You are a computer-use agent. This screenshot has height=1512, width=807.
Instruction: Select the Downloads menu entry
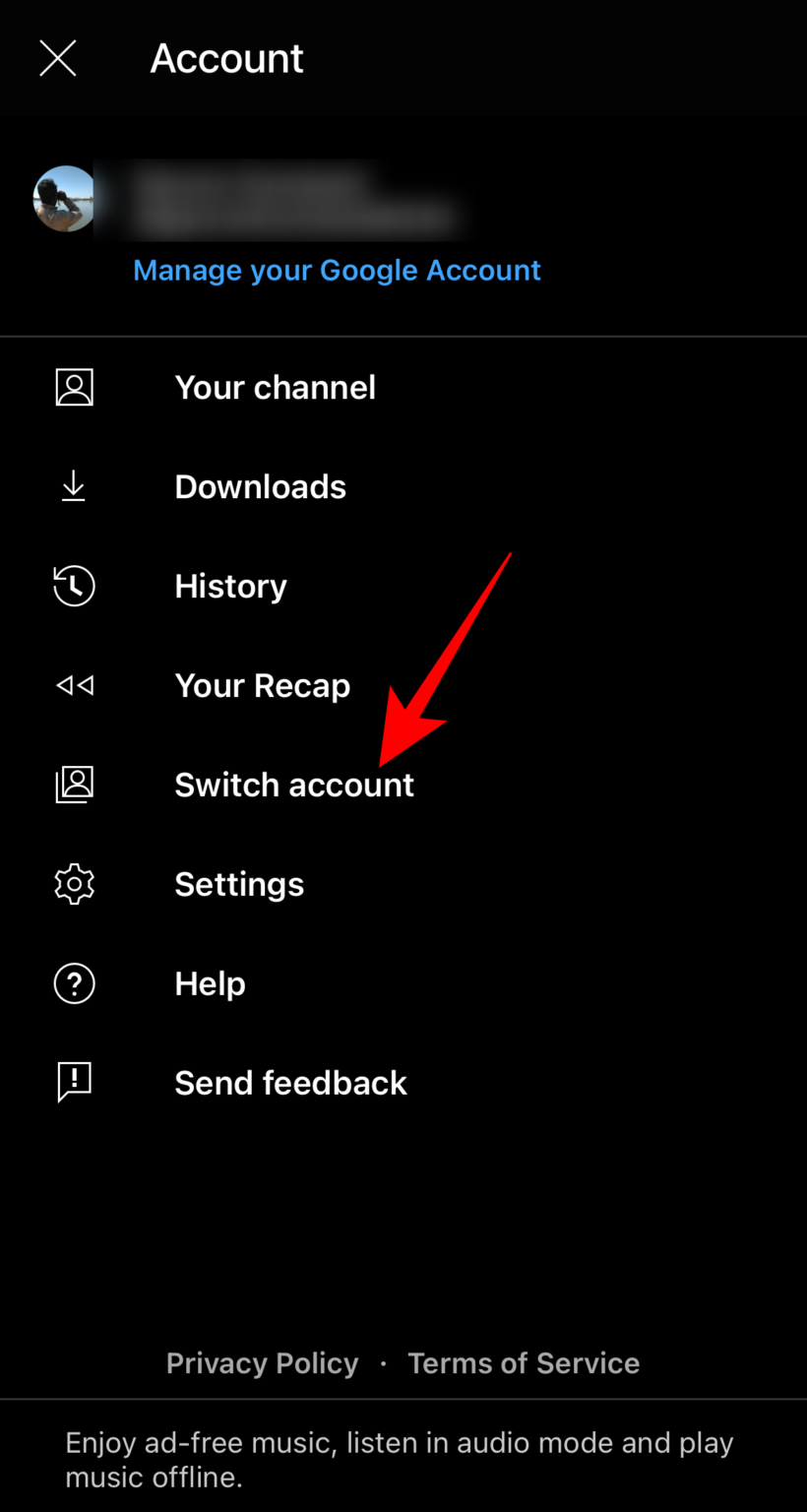pyautogui.click(x=260, y=486)
